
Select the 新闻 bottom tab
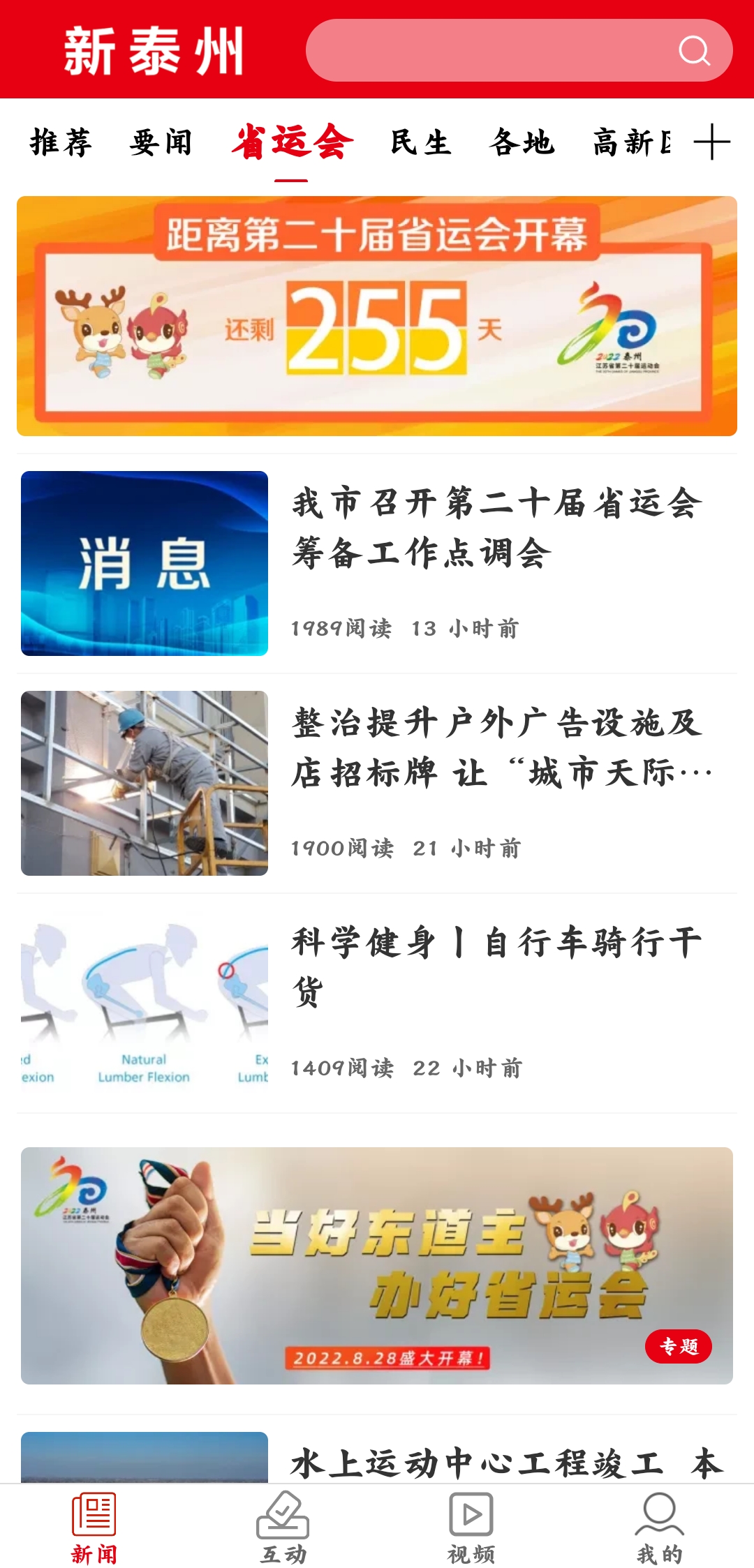click(x=94, y=1528)
